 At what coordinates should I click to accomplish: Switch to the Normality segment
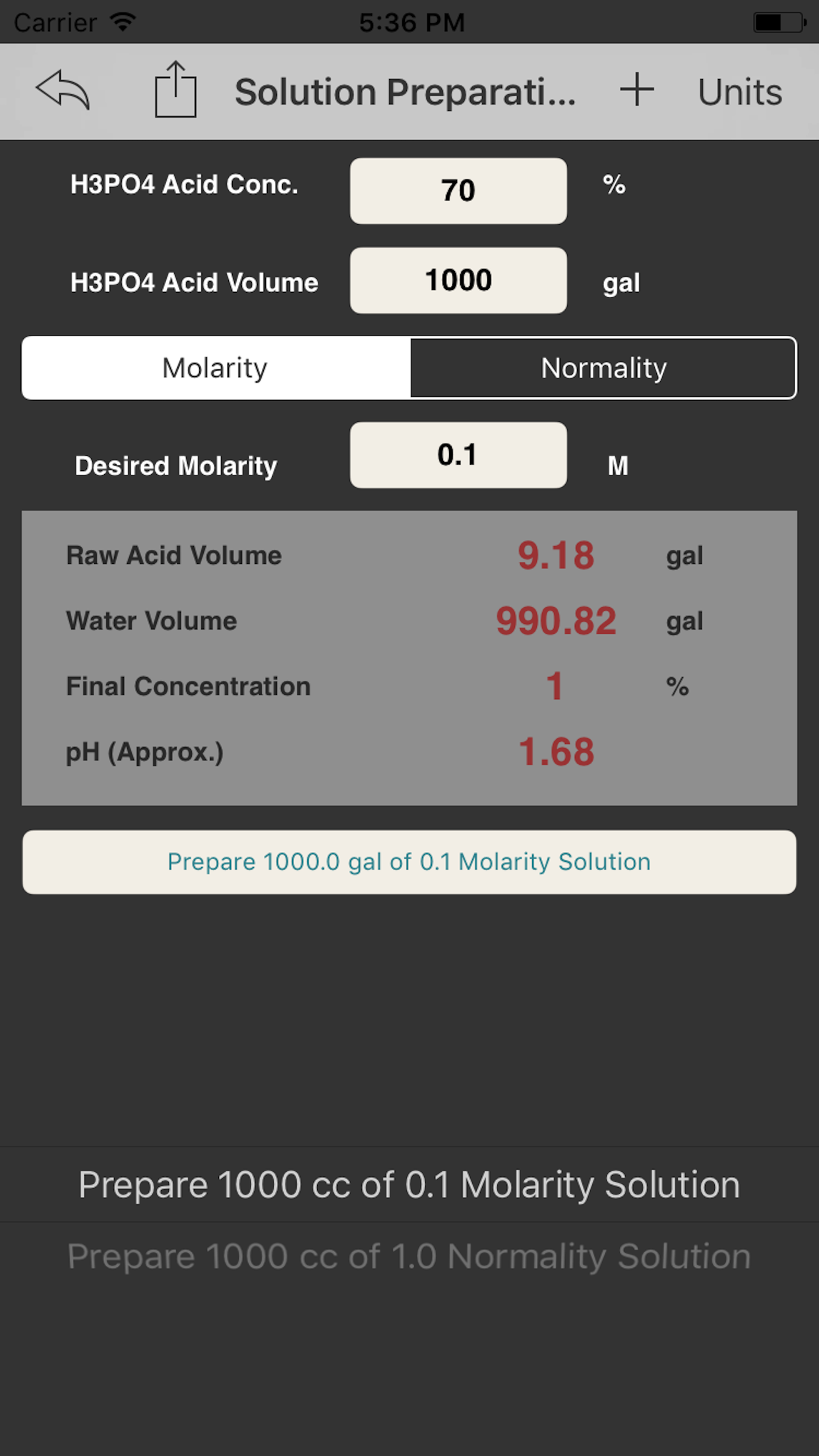(603, 368)
